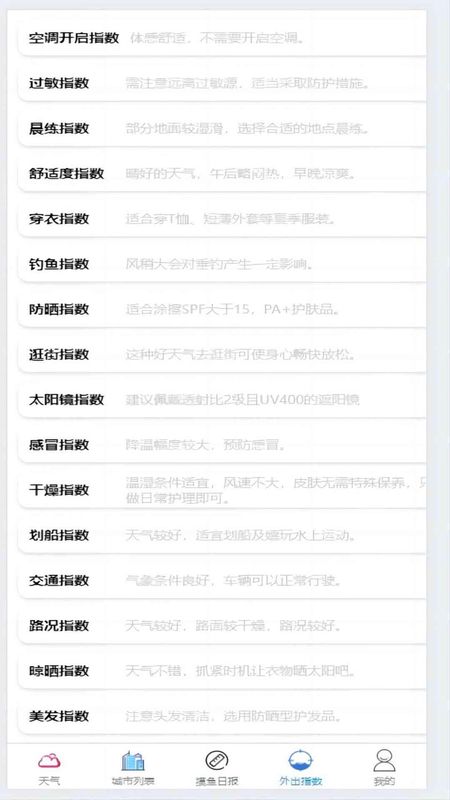Go to the 摸鱼日报 tab

point(217,768)
